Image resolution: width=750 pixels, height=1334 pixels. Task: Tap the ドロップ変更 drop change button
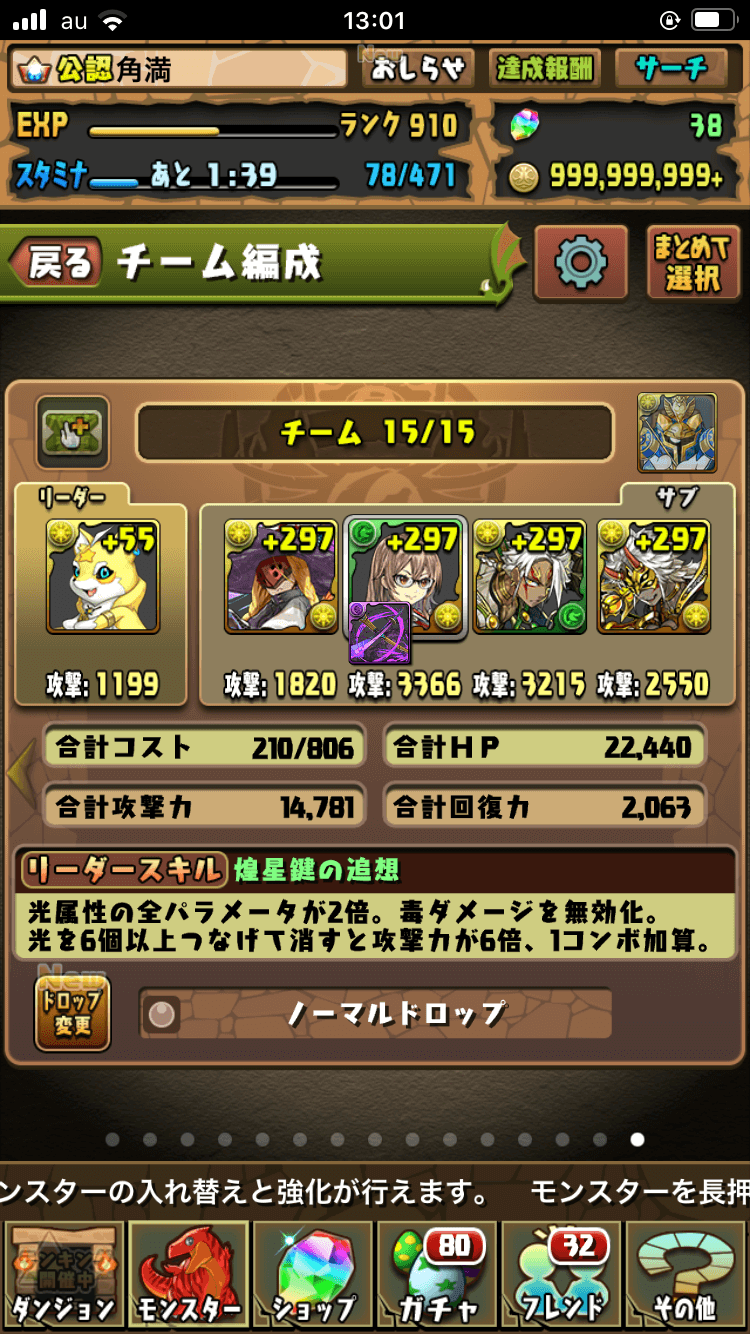pos(72,1014)
